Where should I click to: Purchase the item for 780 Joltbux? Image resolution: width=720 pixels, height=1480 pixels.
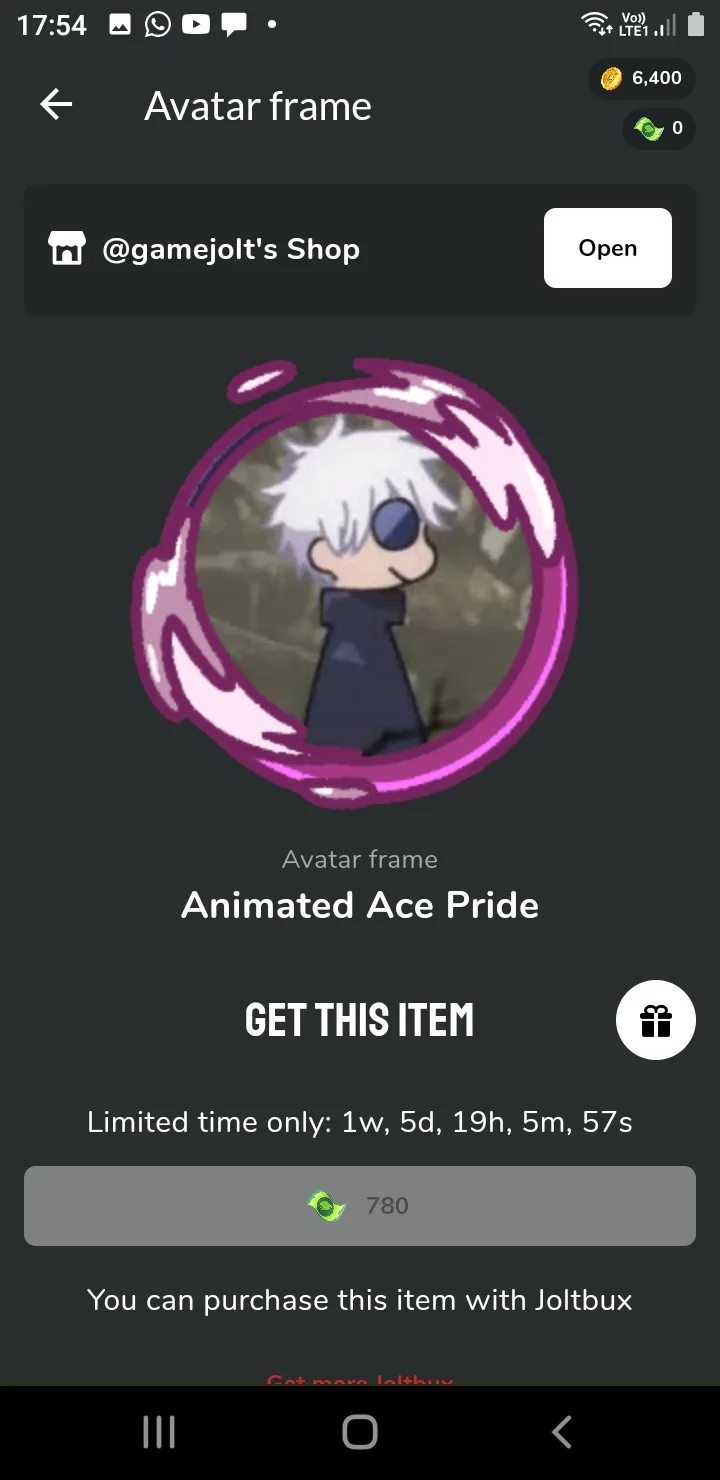(x=360, y=1206)
